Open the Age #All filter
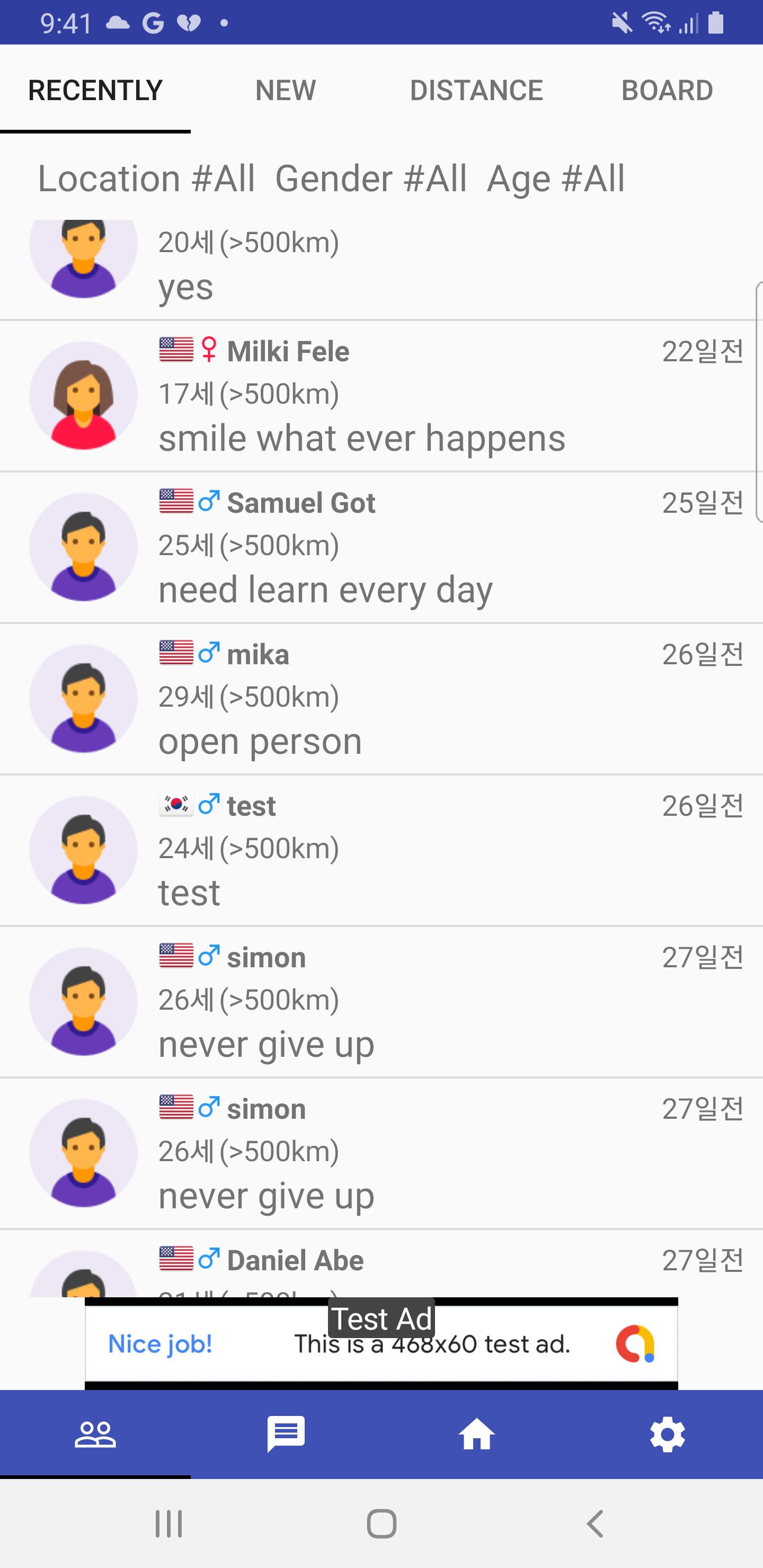Image resolution: width=763 pixels, height=1568 pixels. [x=556, y=179]
